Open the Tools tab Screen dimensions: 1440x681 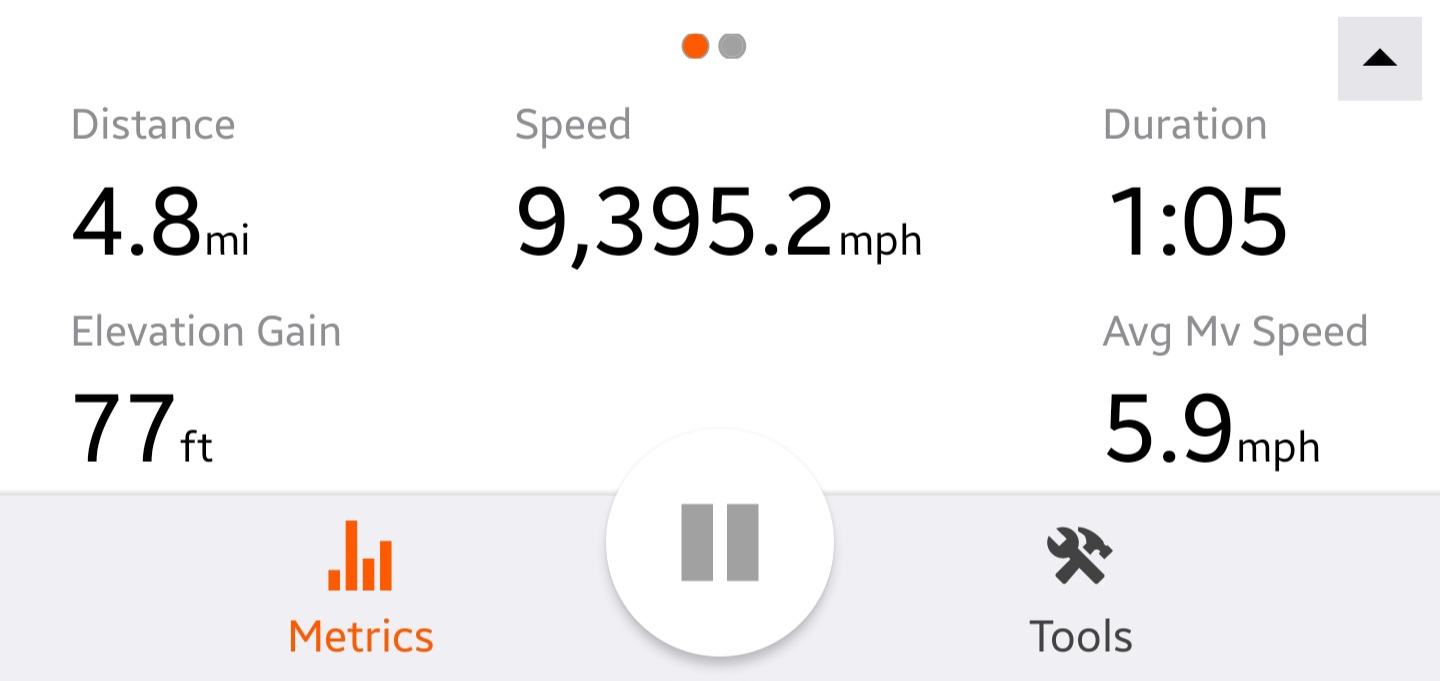click(1080, 588)
